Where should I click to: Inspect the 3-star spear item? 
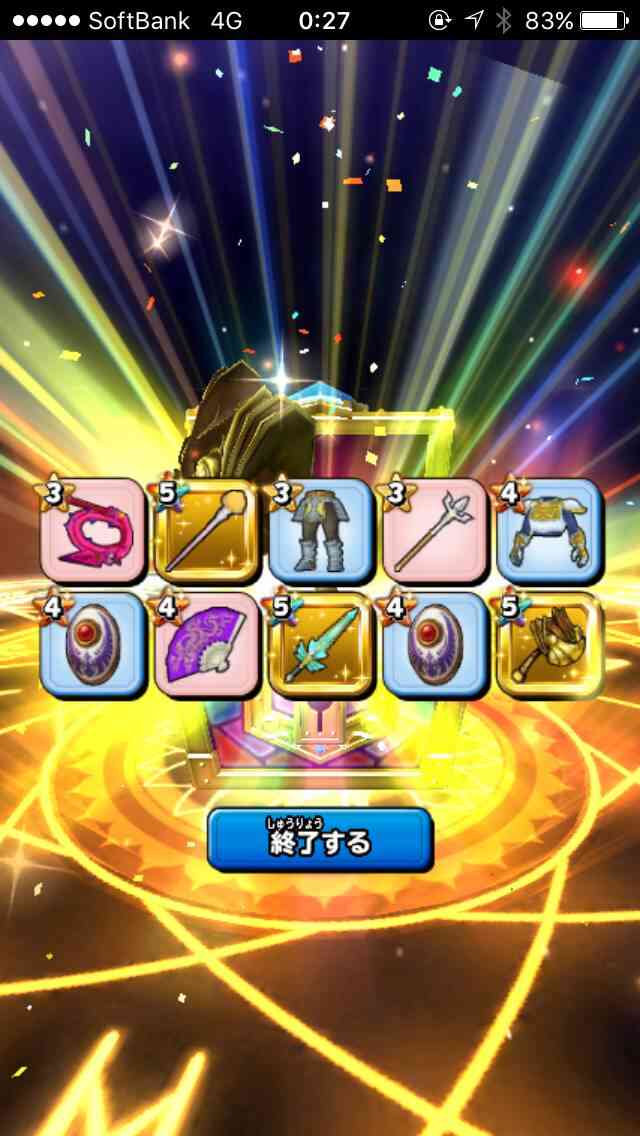435,531
